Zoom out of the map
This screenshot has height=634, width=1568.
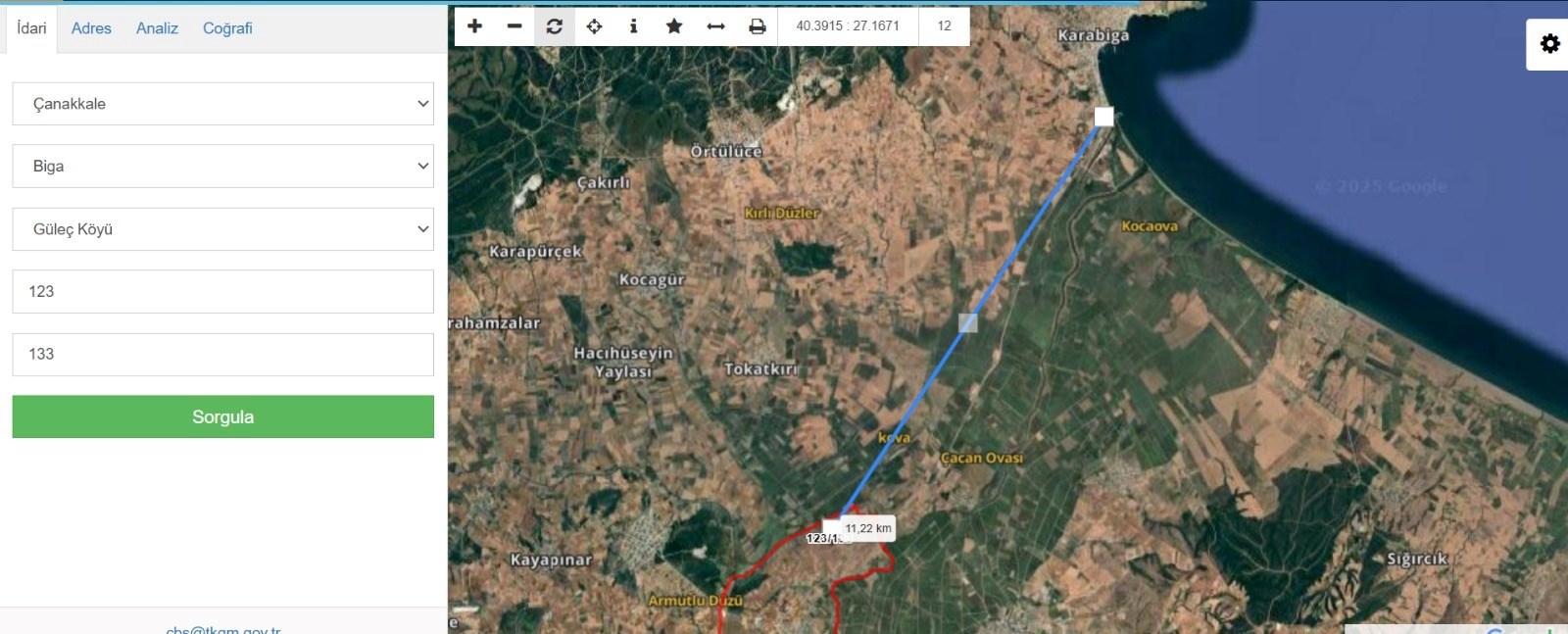(x=514, y=26)
